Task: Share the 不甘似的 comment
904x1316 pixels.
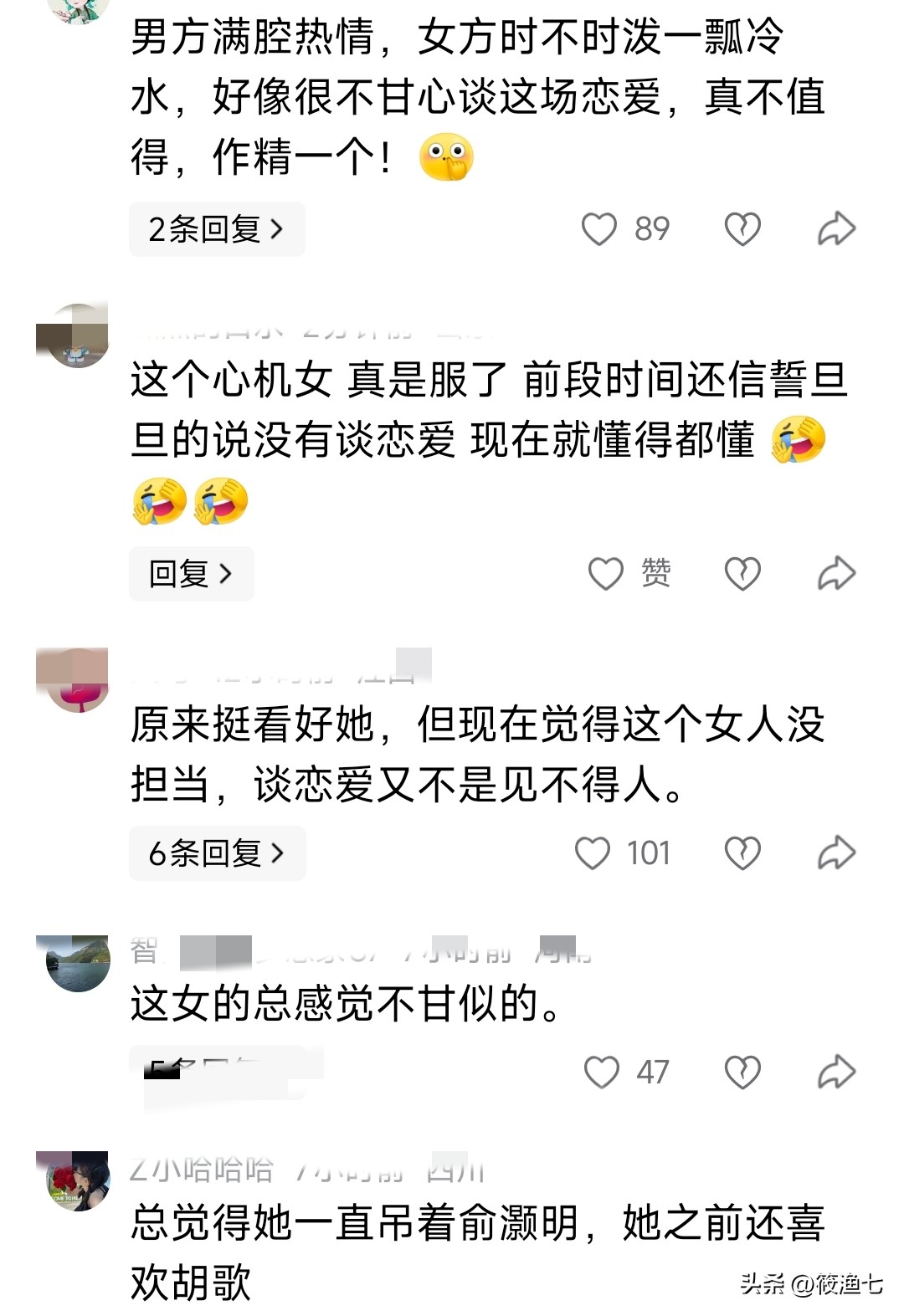Action: point(835,1073)
